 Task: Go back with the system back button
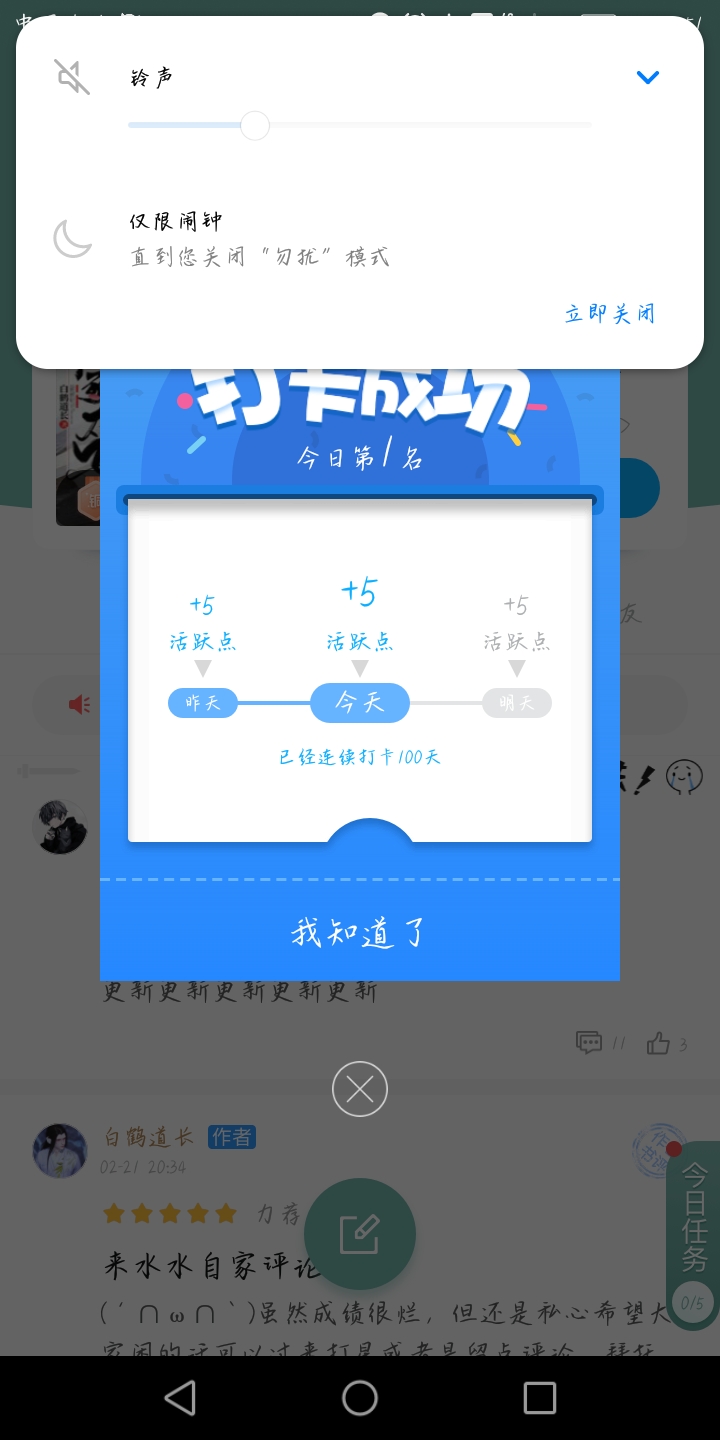180,1398
